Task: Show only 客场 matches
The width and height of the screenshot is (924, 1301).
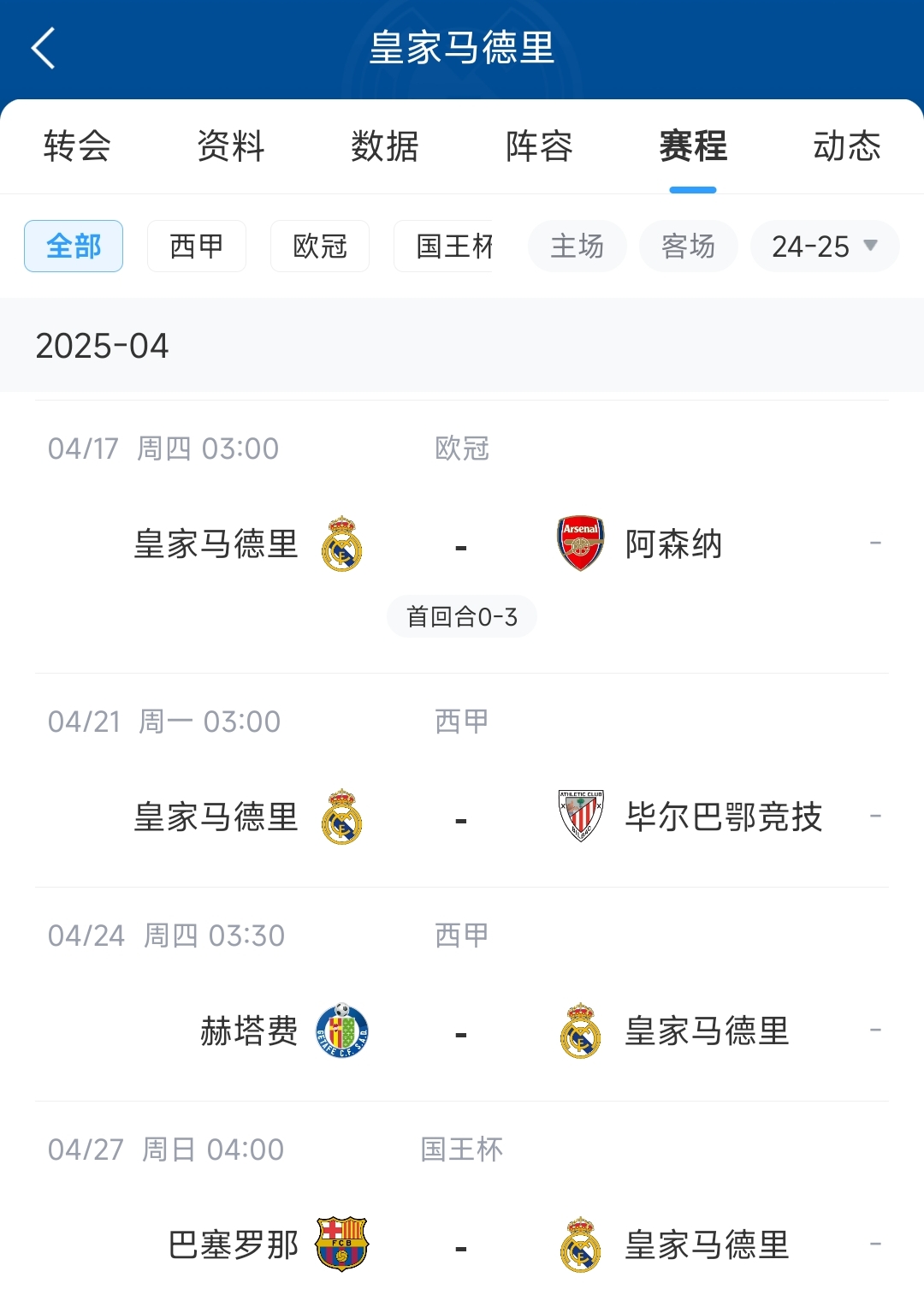Action: pyautogui.click(x=689, y=247)
